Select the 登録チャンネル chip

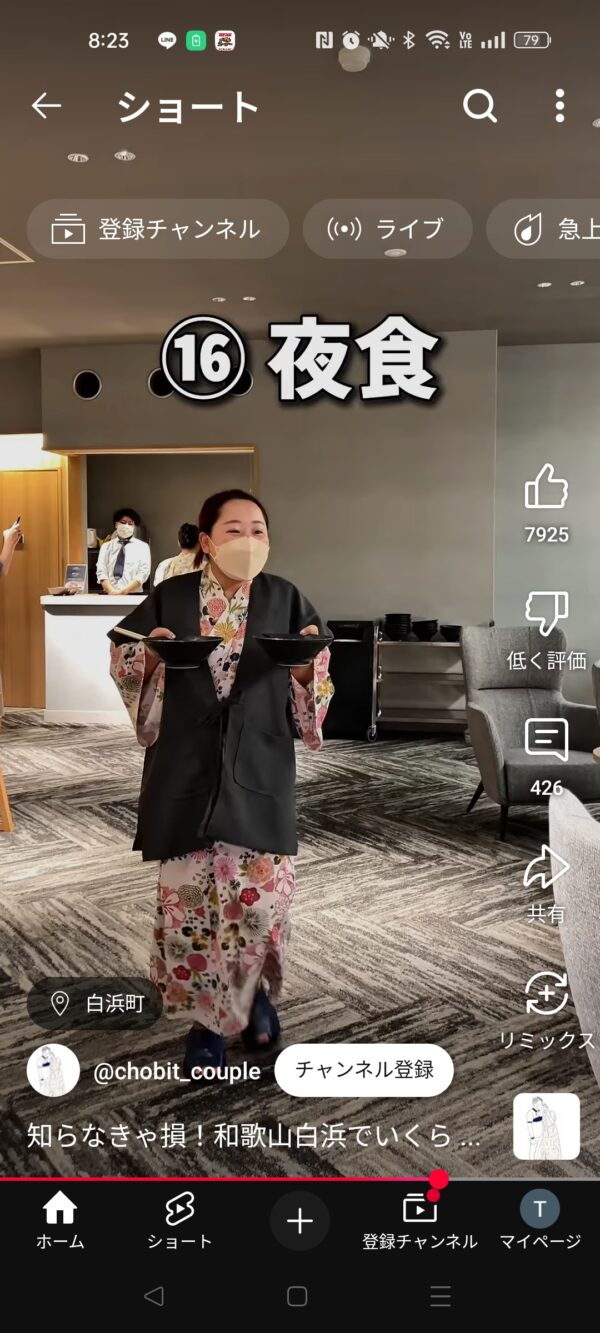[x=157, y=229]
